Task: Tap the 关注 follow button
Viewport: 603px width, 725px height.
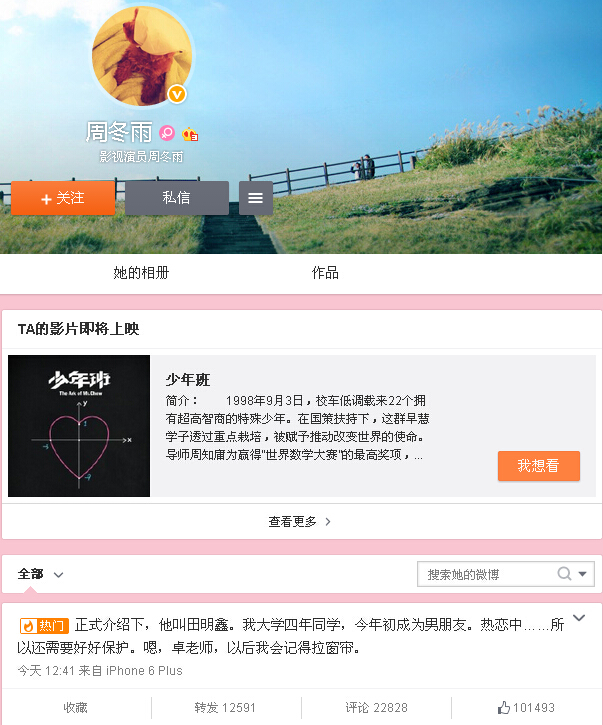Action: (63, 198)
